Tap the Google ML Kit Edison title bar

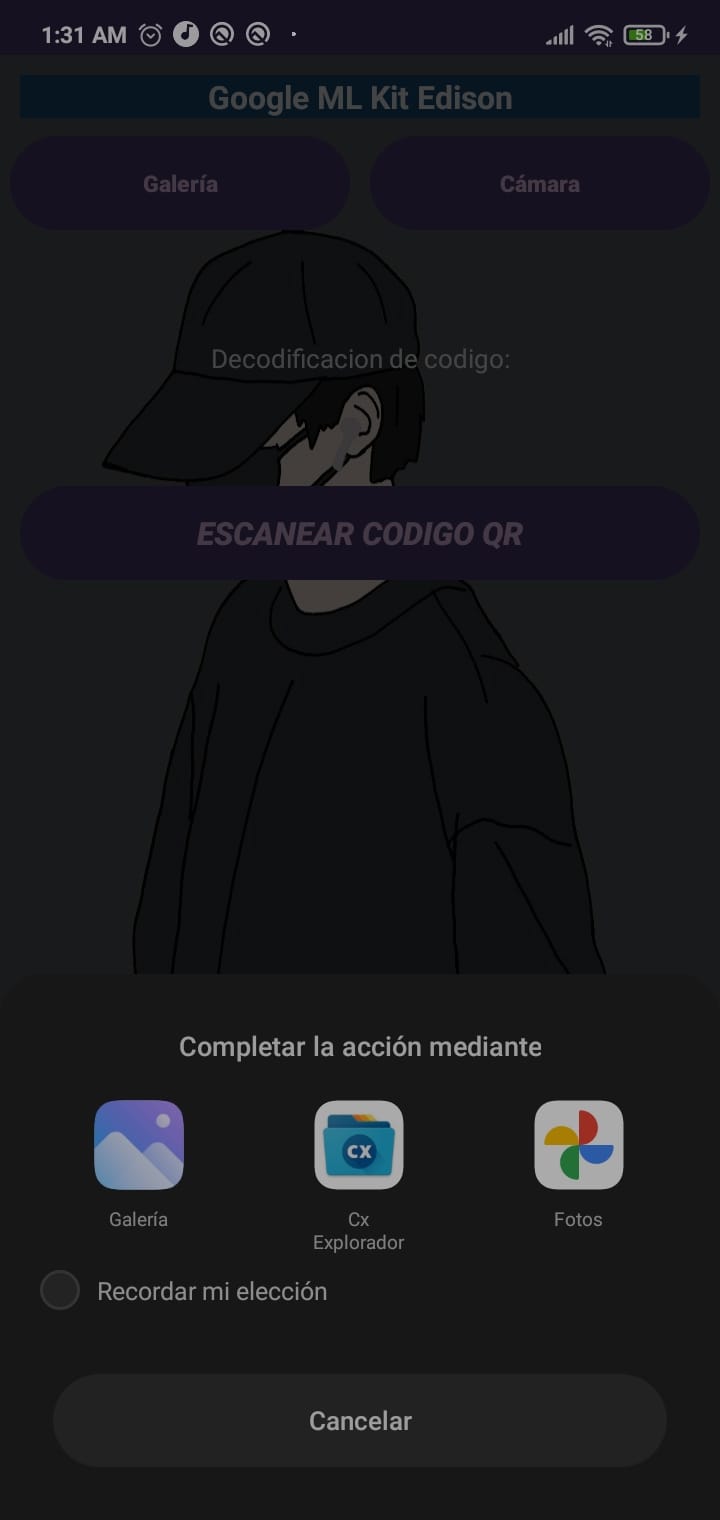coord(360,97)
